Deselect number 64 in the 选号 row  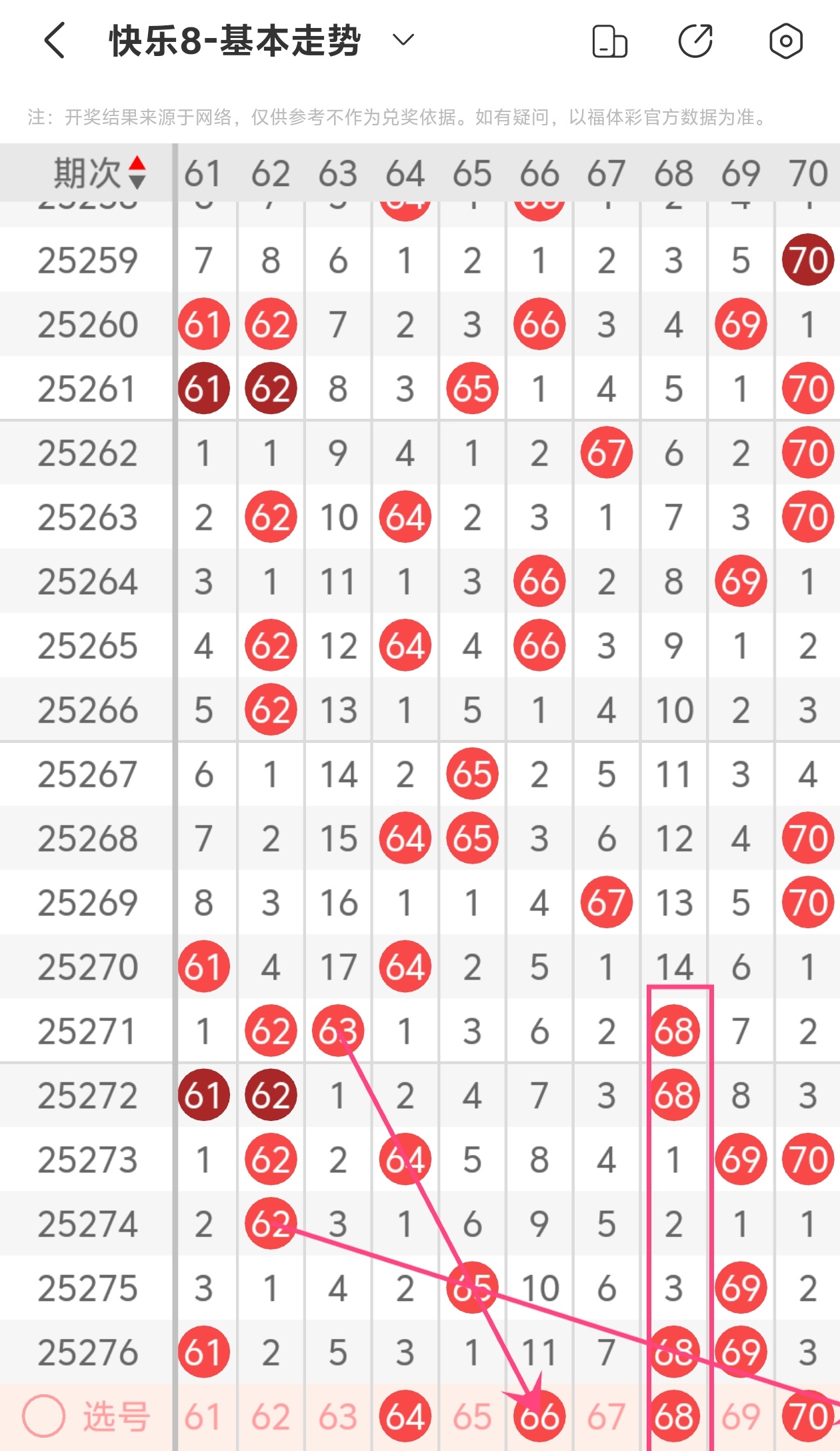click(x=405, y=1416)
